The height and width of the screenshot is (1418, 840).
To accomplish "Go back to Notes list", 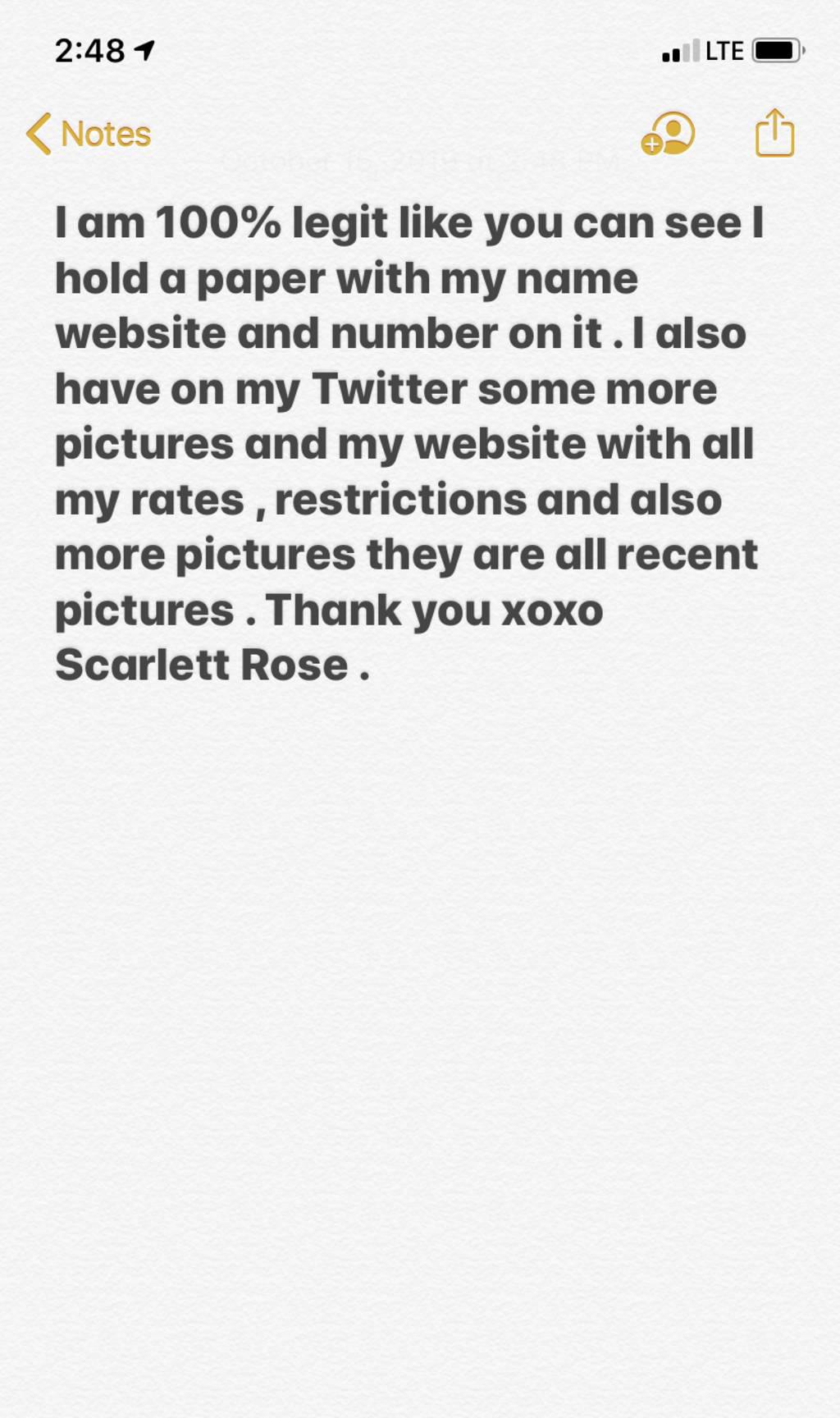I will (89, 134).
